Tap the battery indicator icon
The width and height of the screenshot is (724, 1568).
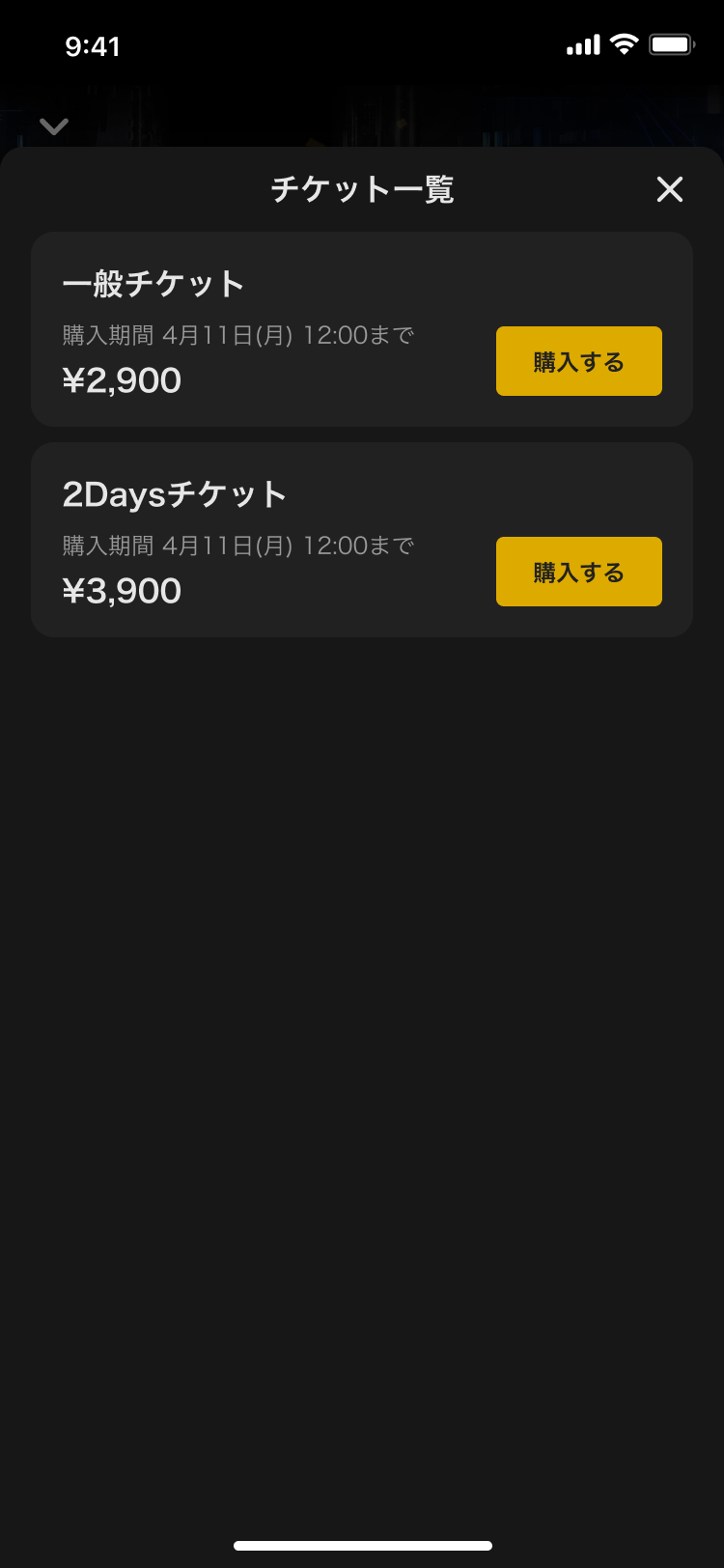point(671,43)
